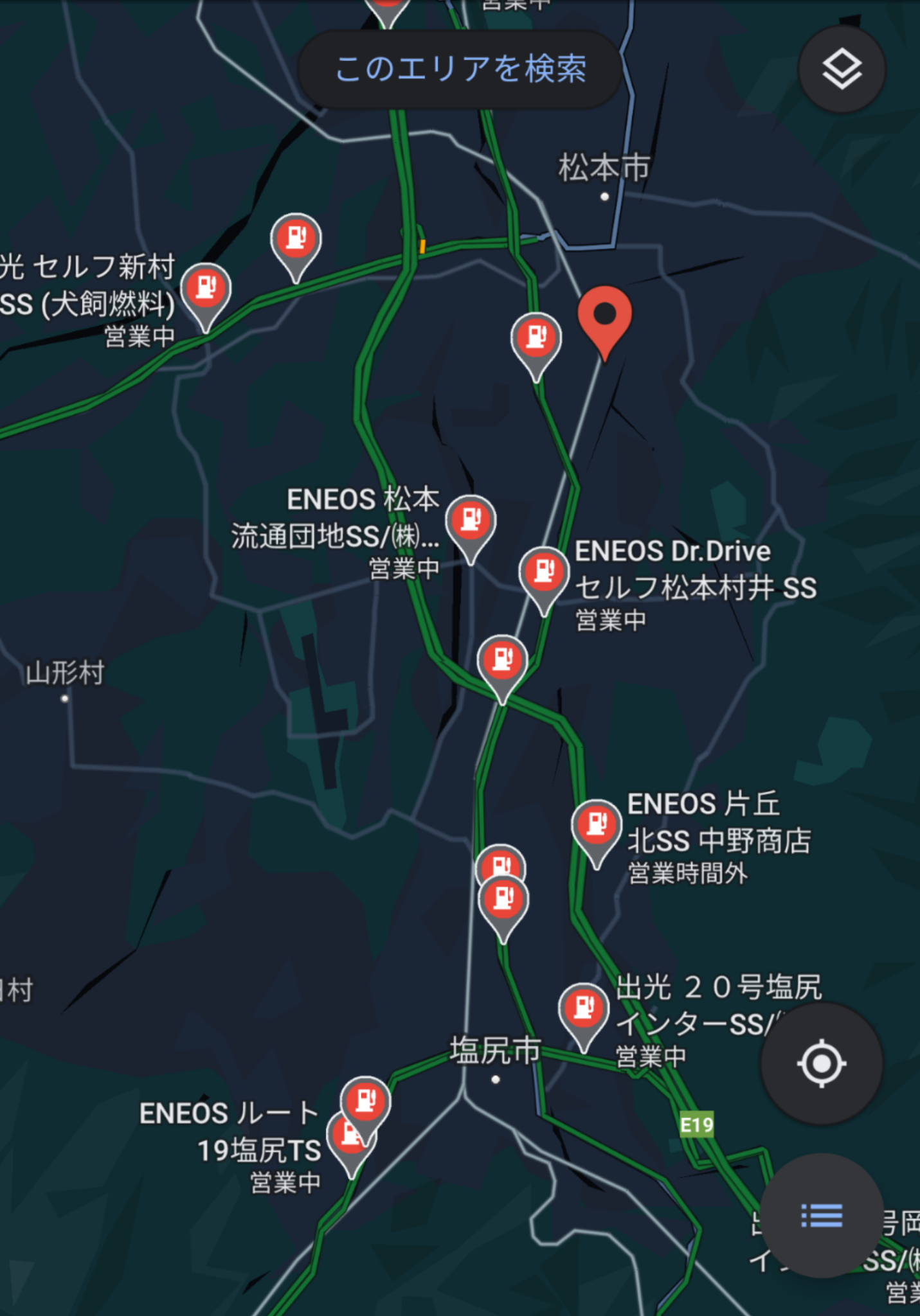The height and width of the screenshot is (1316, 920).
Task: Select ENEOS 片丘北SS 中野商店 pin
Action: pos(596,825)
